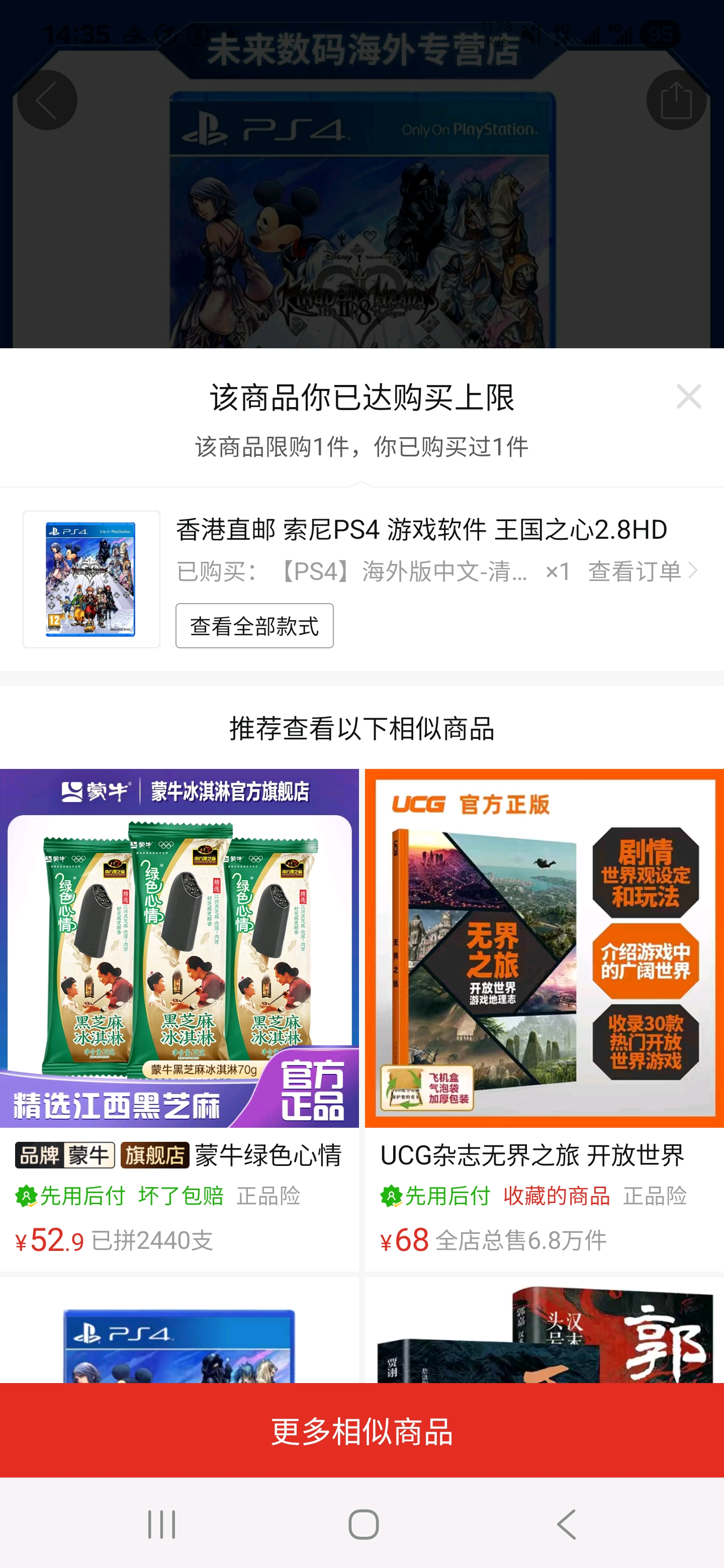Tap 更多相似商品 to see more similar items
The width and height of the screenshot is (724, 1568).
point(361,1430)
